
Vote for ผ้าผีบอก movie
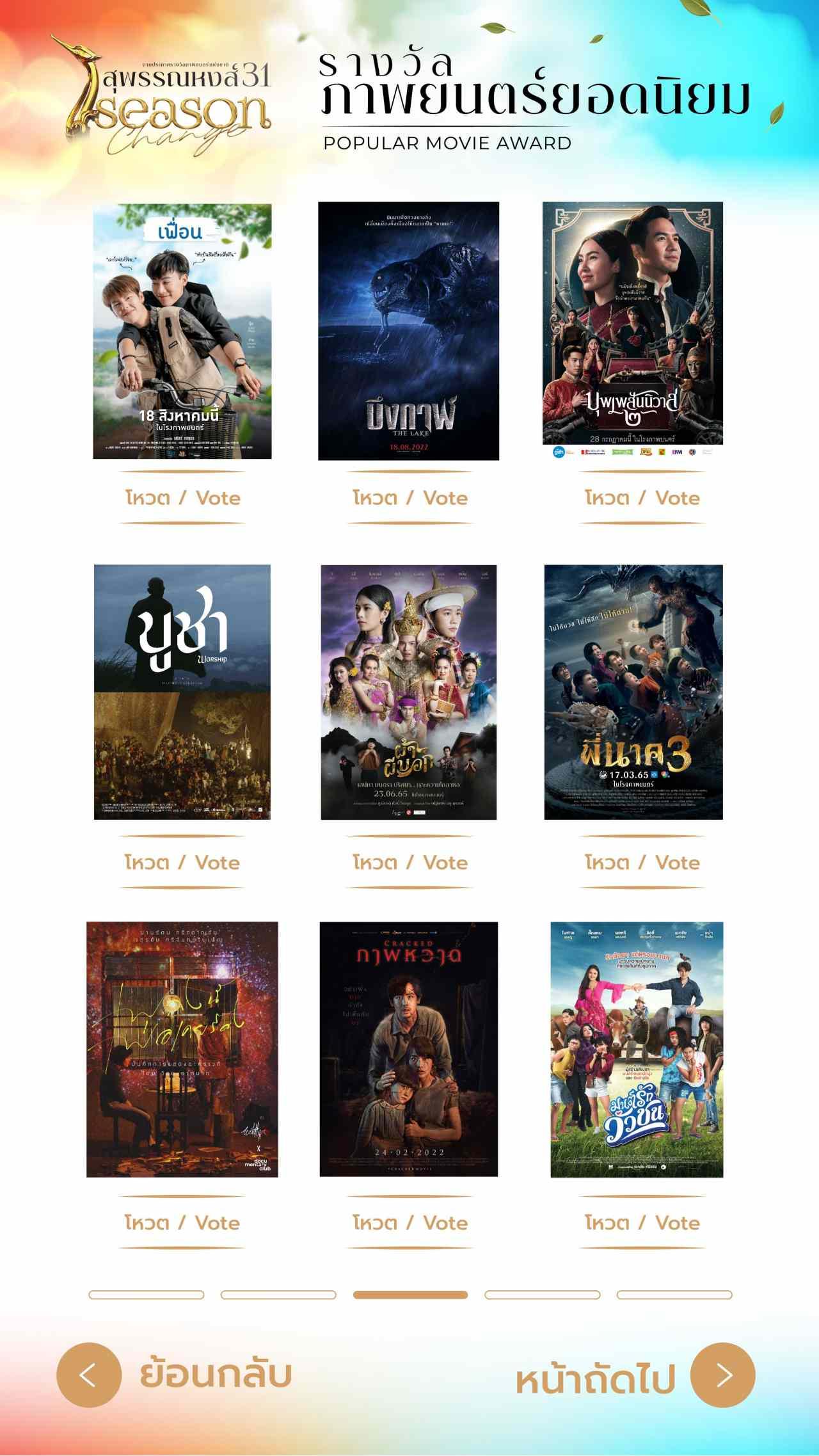[410, 862]
